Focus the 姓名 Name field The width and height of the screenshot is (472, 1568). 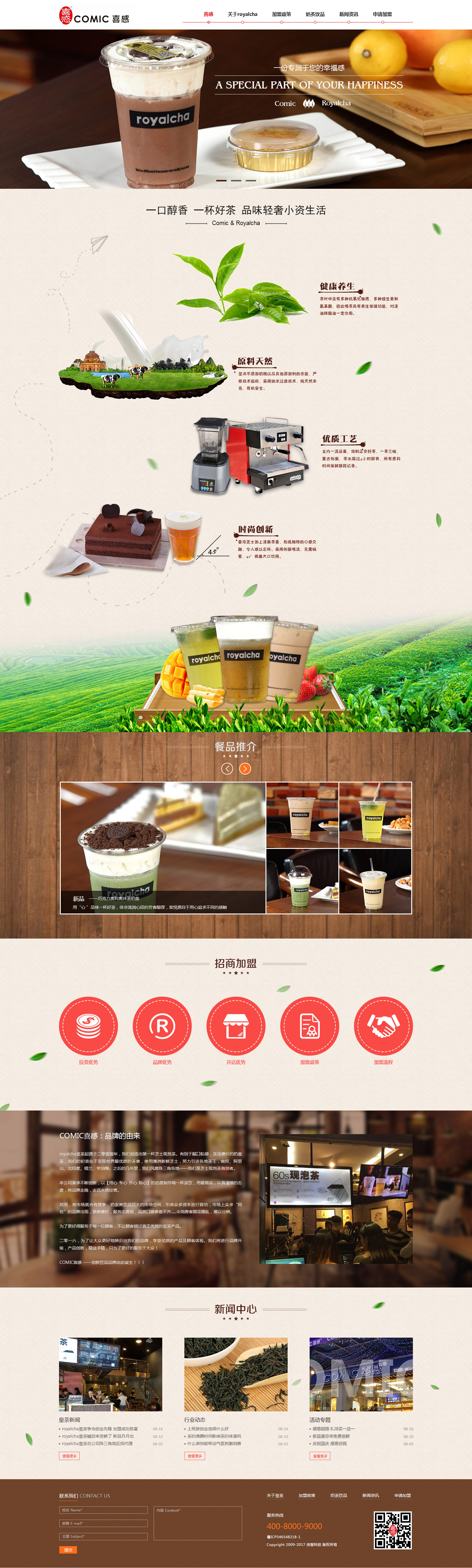[x=103, y=1510]
